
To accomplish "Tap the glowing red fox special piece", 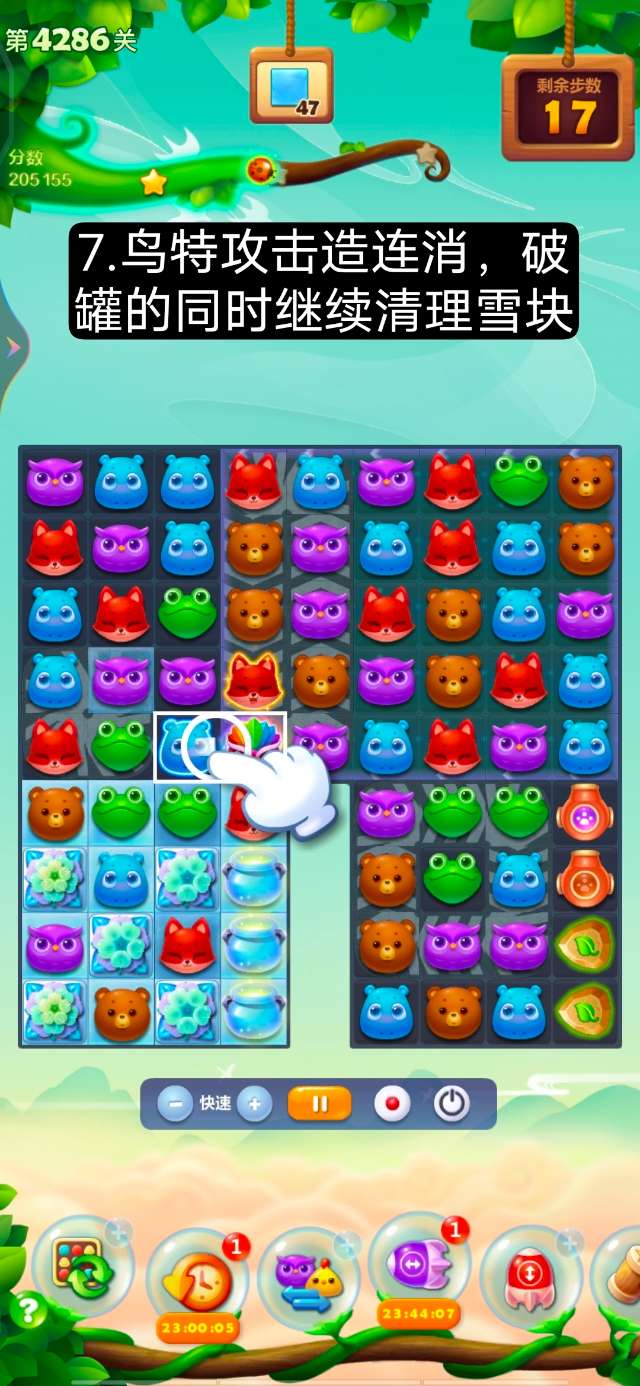I will (253, 680).
